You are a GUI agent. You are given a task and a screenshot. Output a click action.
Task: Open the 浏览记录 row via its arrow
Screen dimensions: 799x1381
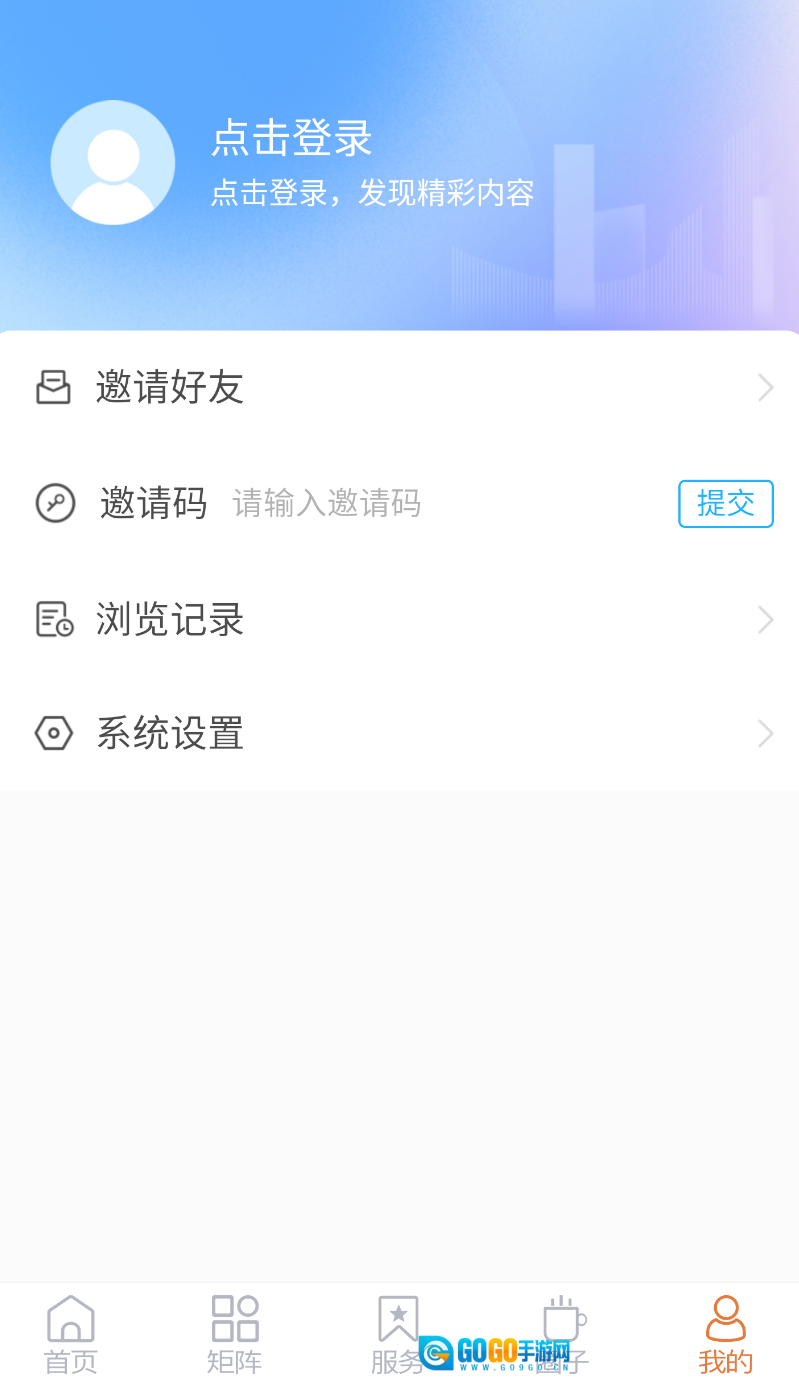(x=764, y=619)
